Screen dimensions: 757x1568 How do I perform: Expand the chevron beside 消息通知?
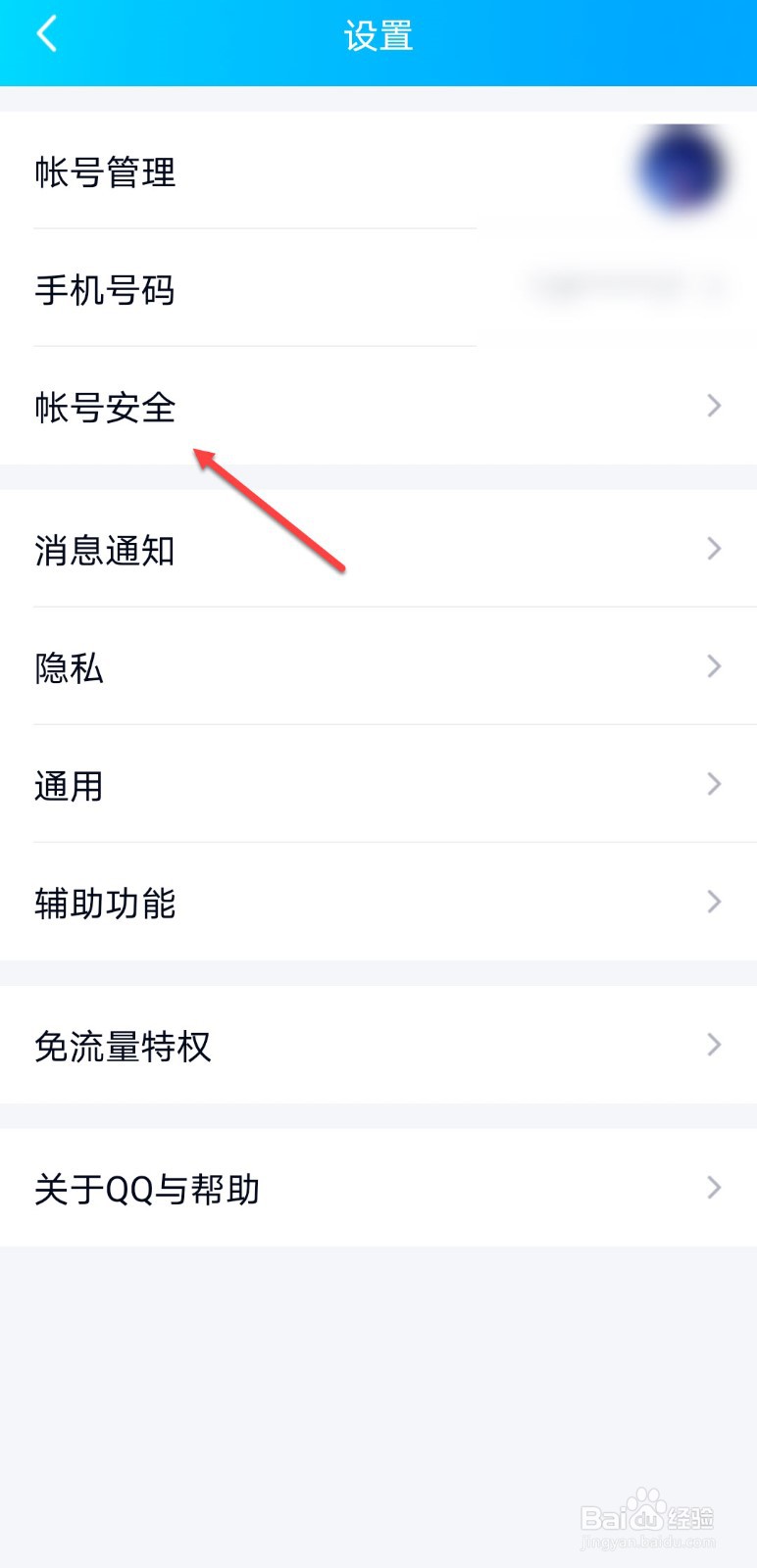tap(714, 549)
